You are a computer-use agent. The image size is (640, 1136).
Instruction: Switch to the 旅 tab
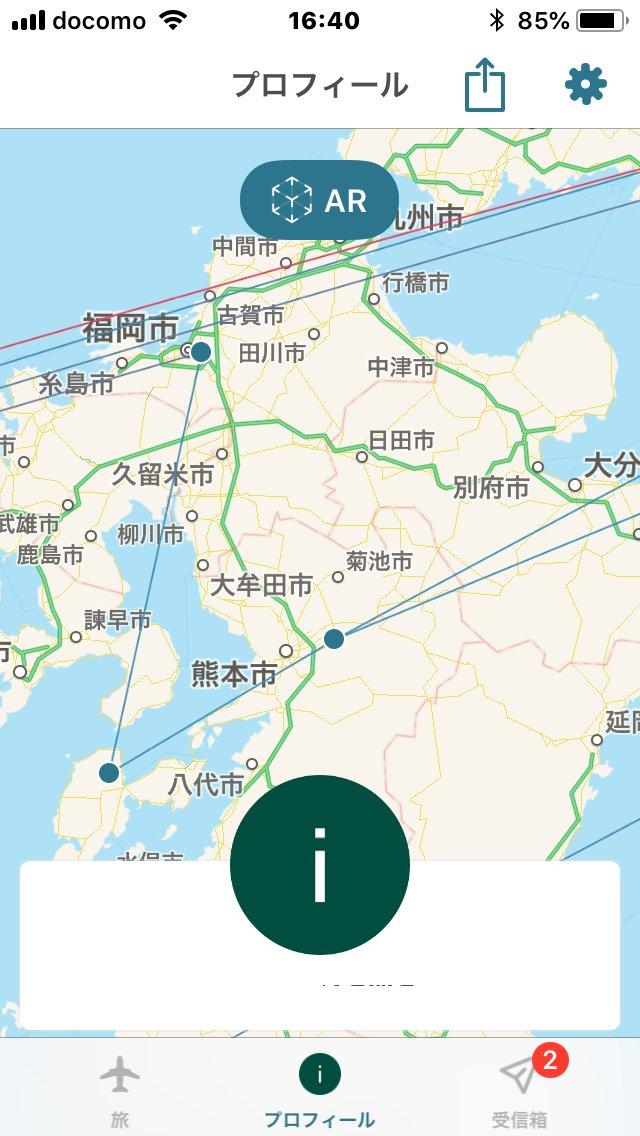point(120,1092)
